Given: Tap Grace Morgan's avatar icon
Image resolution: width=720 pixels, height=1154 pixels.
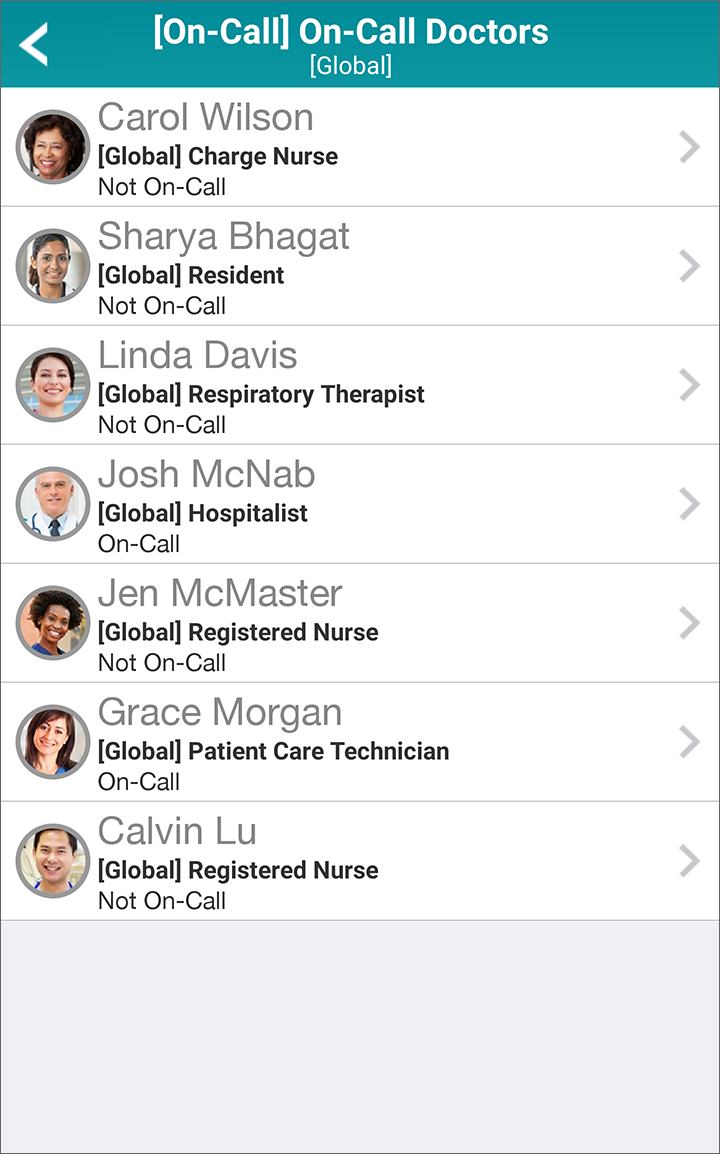Looking at the screenshot, I should point(53,741).
